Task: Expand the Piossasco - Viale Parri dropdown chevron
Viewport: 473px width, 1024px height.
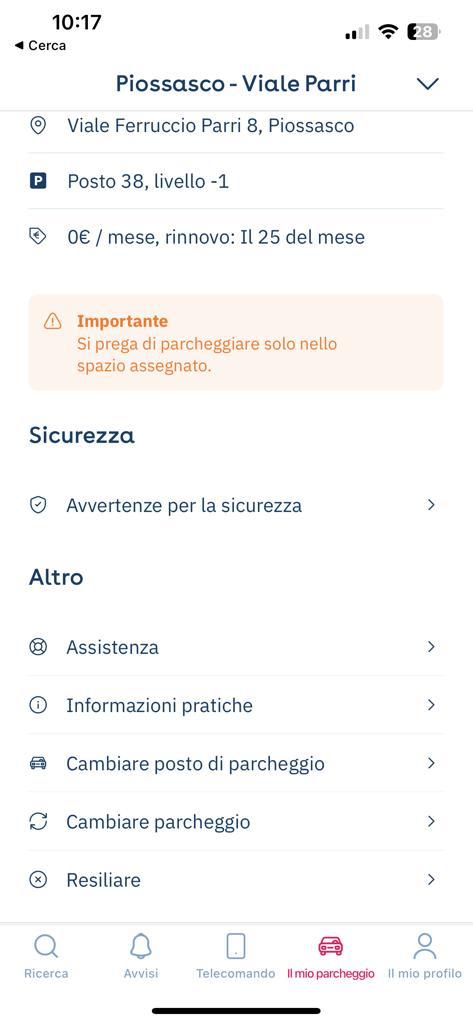Action: [427, 84]
